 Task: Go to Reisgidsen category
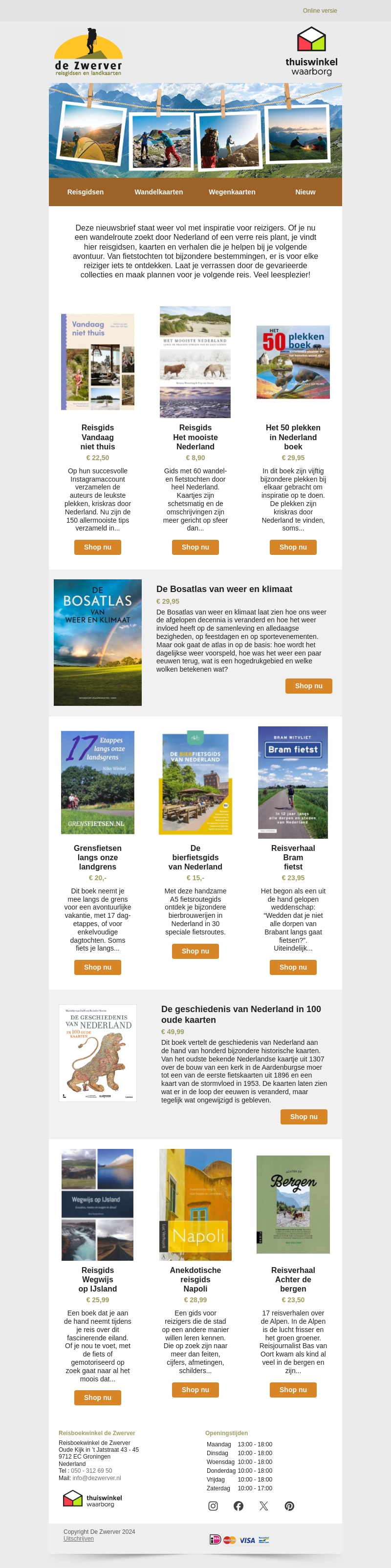[85, 192]
